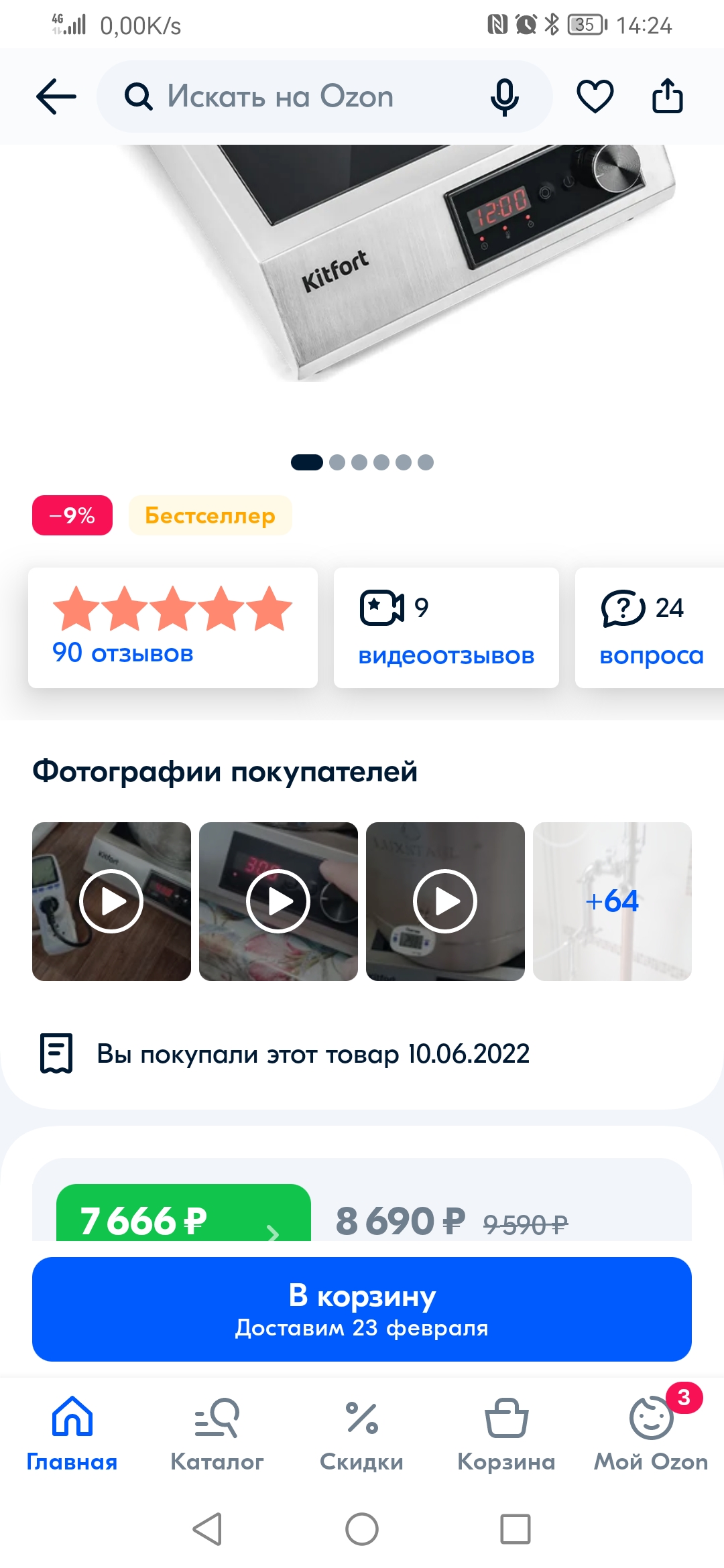The width and height of the screenshot is (724, 1568).
Task: Share this product
Action: point(667,96)
